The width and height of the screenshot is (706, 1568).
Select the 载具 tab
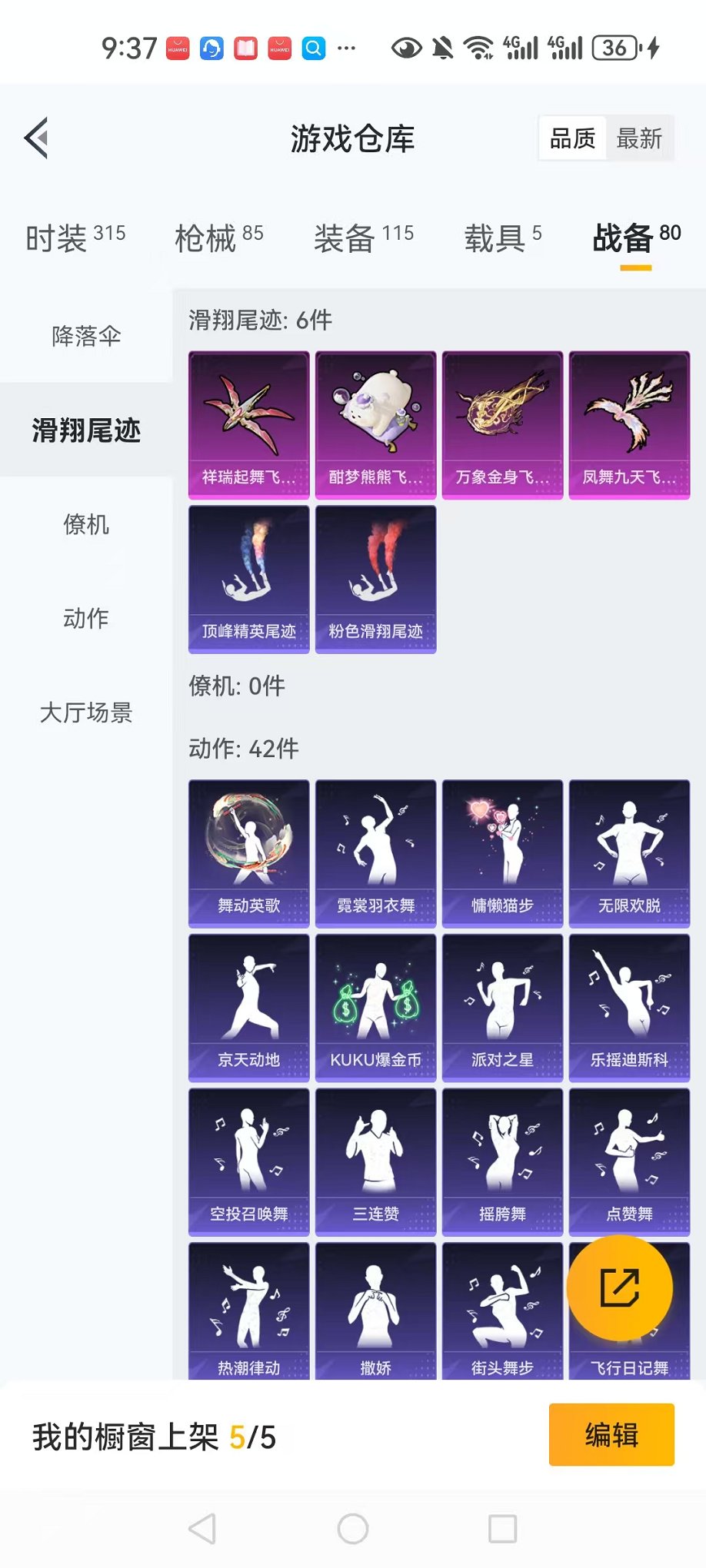pyautogui.click(x=502, y=238)
